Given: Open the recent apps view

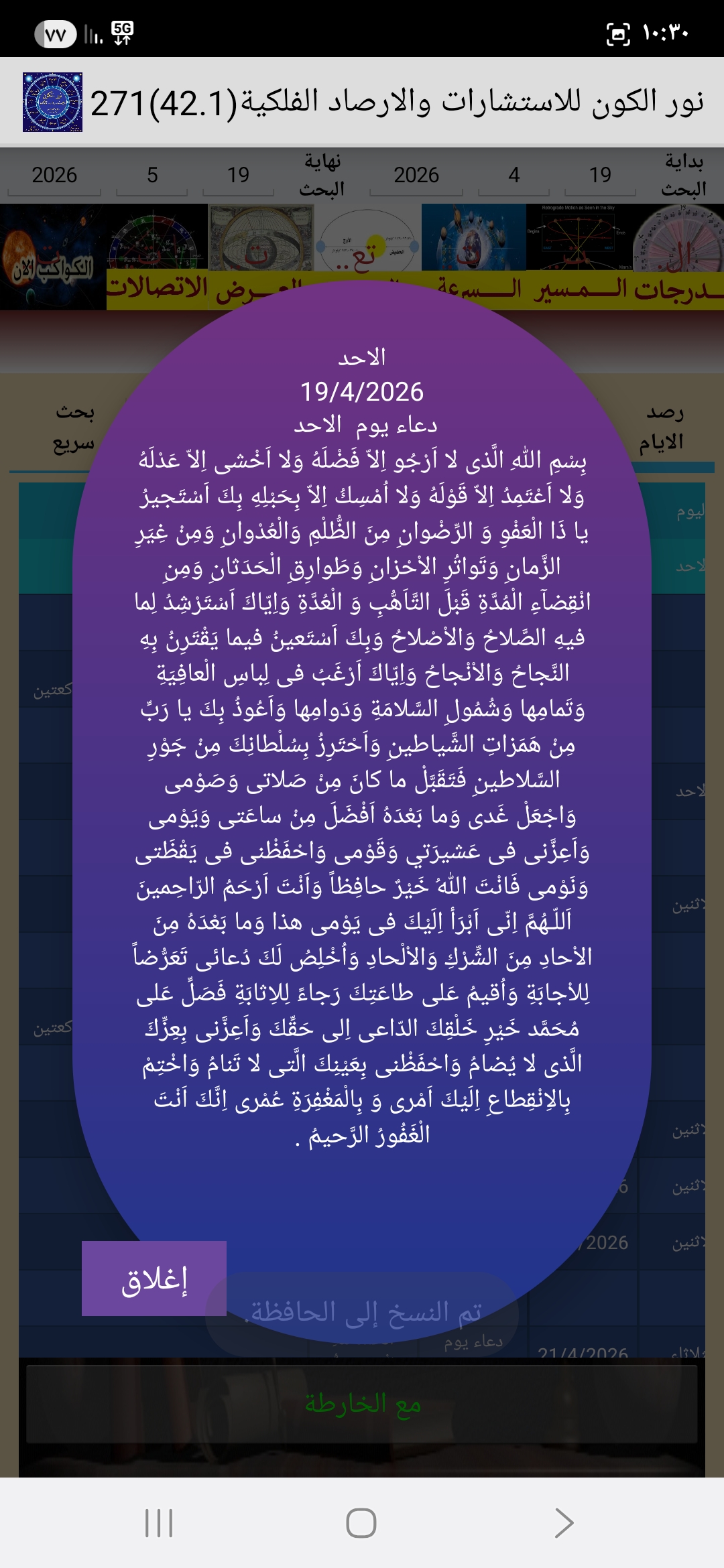Looking at the screenshot, I should (159, 1522).
